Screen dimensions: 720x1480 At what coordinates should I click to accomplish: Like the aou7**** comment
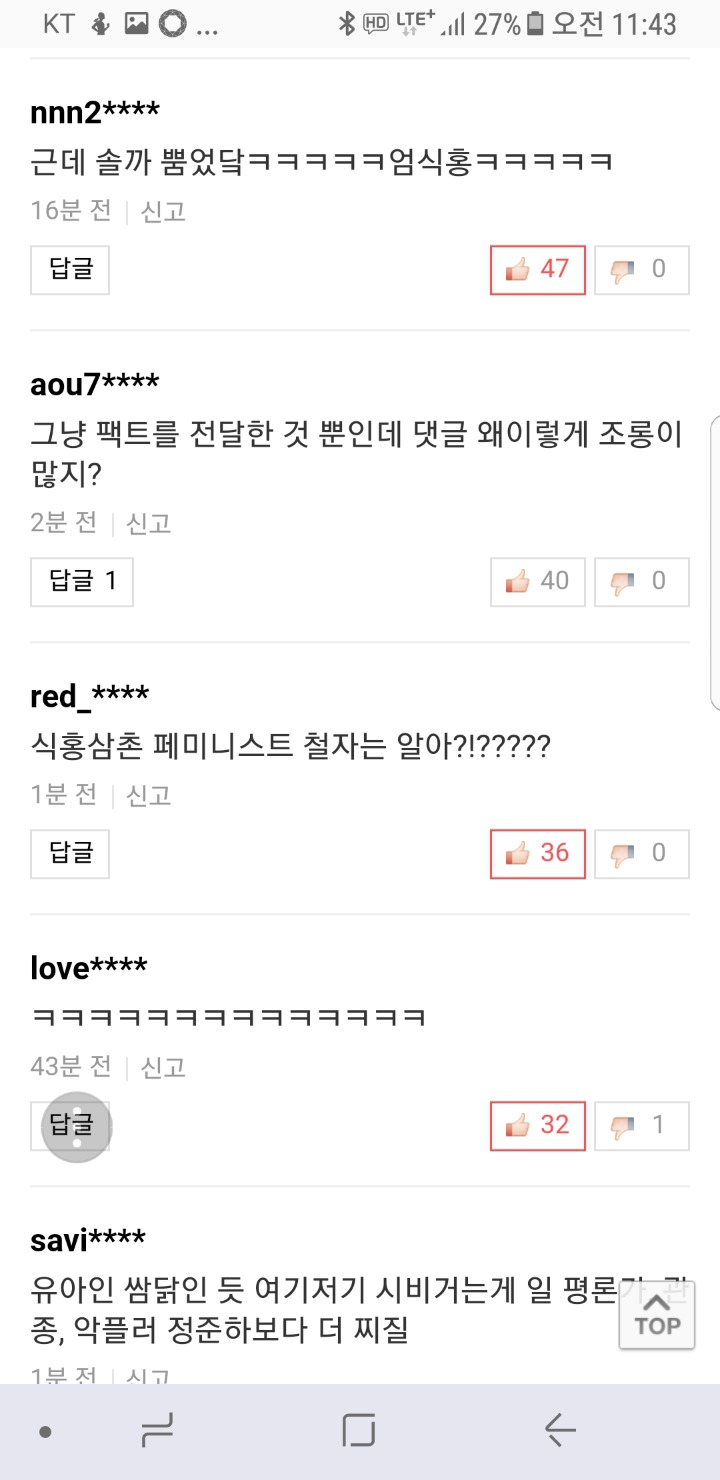point(538,581)
